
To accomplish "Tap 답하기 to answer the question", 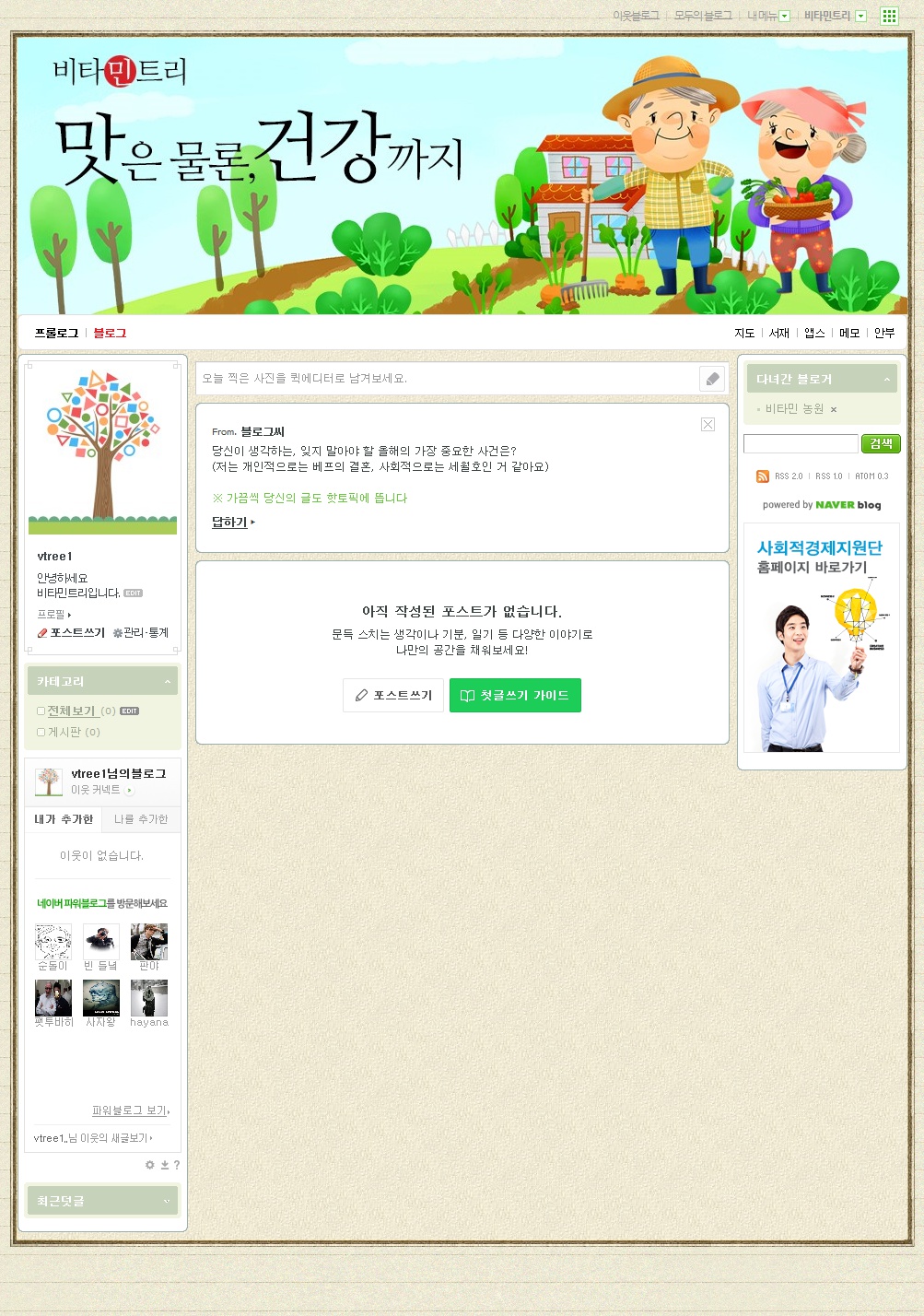I will (230, 522).
